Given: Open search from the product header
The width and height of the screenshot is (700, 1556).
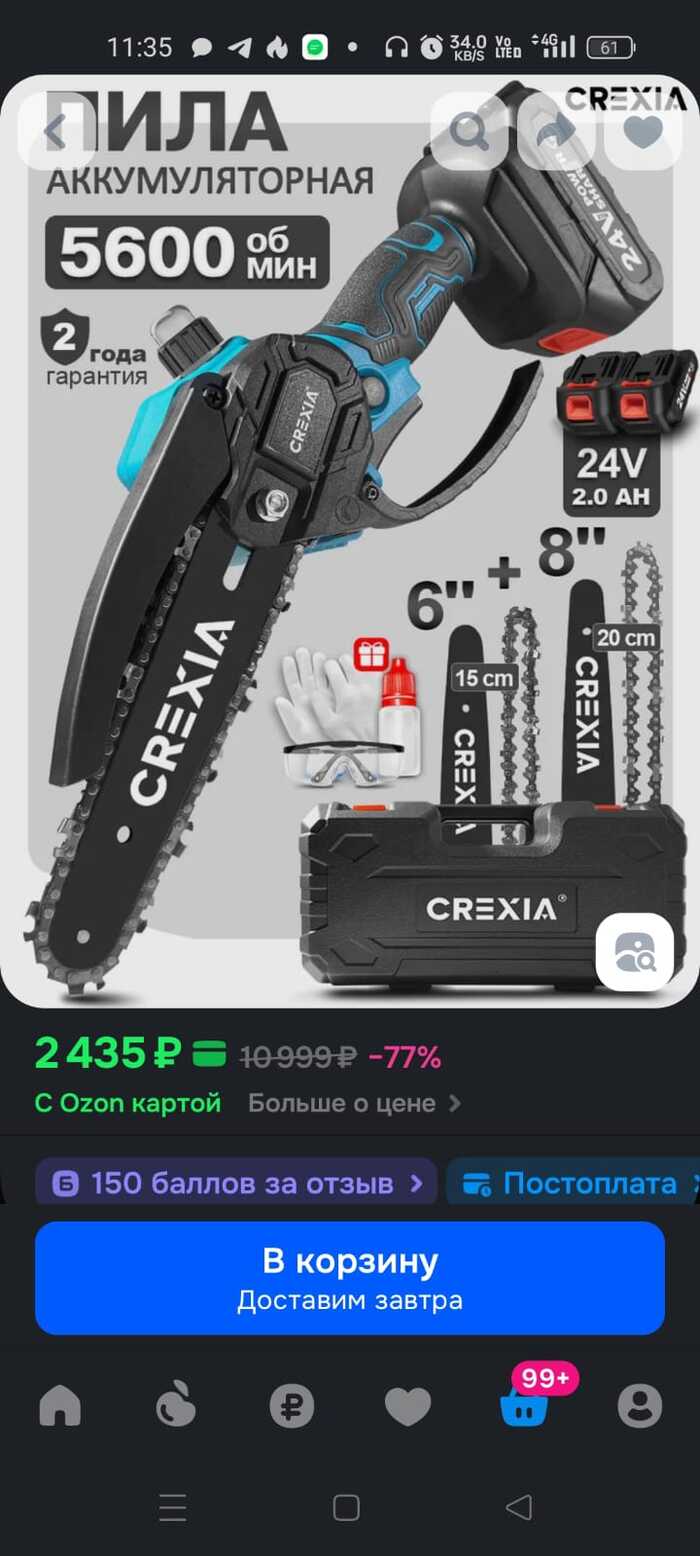Looking at the screenshot, I should pyautogui.click(x=469, y=131).
